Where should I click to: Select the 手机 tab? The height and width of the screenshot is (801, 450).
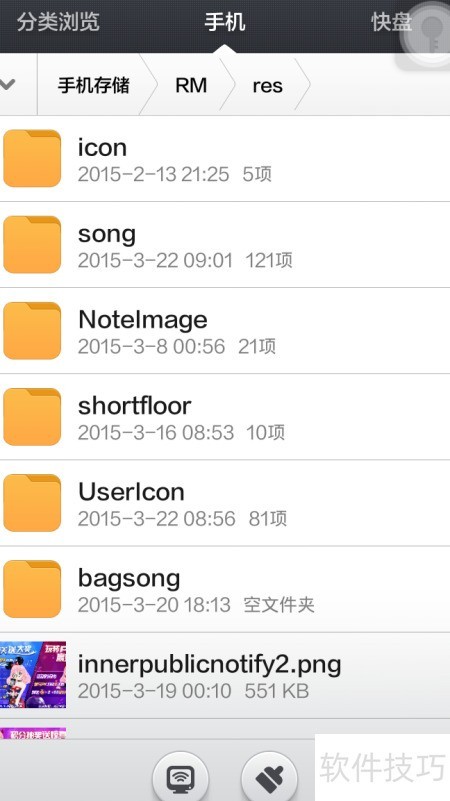coord(225,22)
